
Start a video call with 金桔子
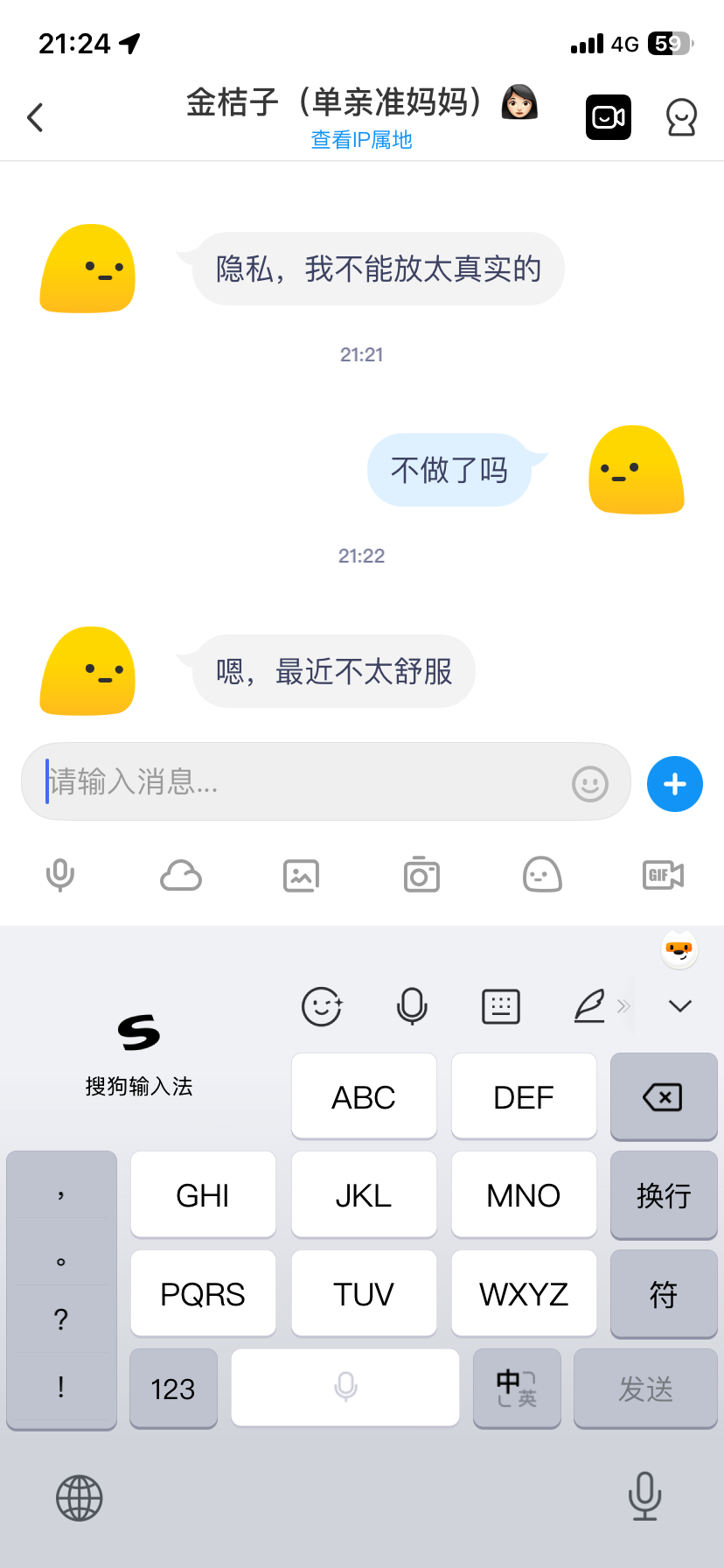click(x=608, y=116)
